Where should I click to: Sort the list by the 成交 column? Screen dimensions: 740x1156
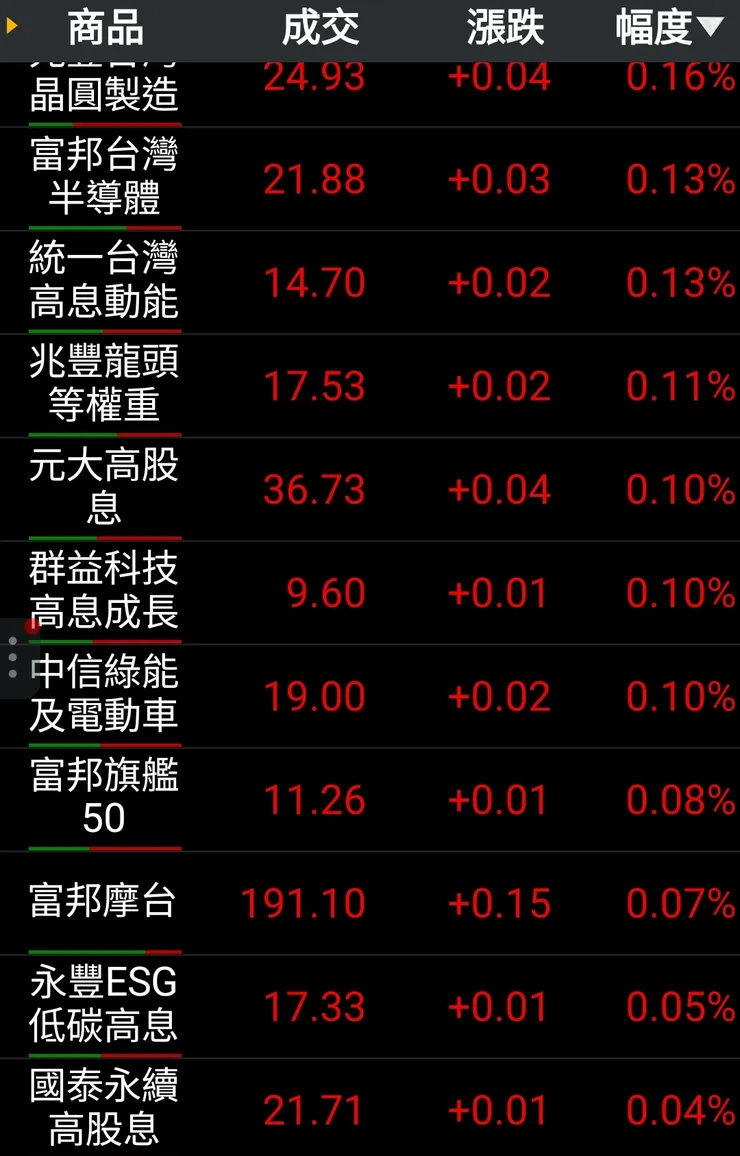click(x=318, y=28)
